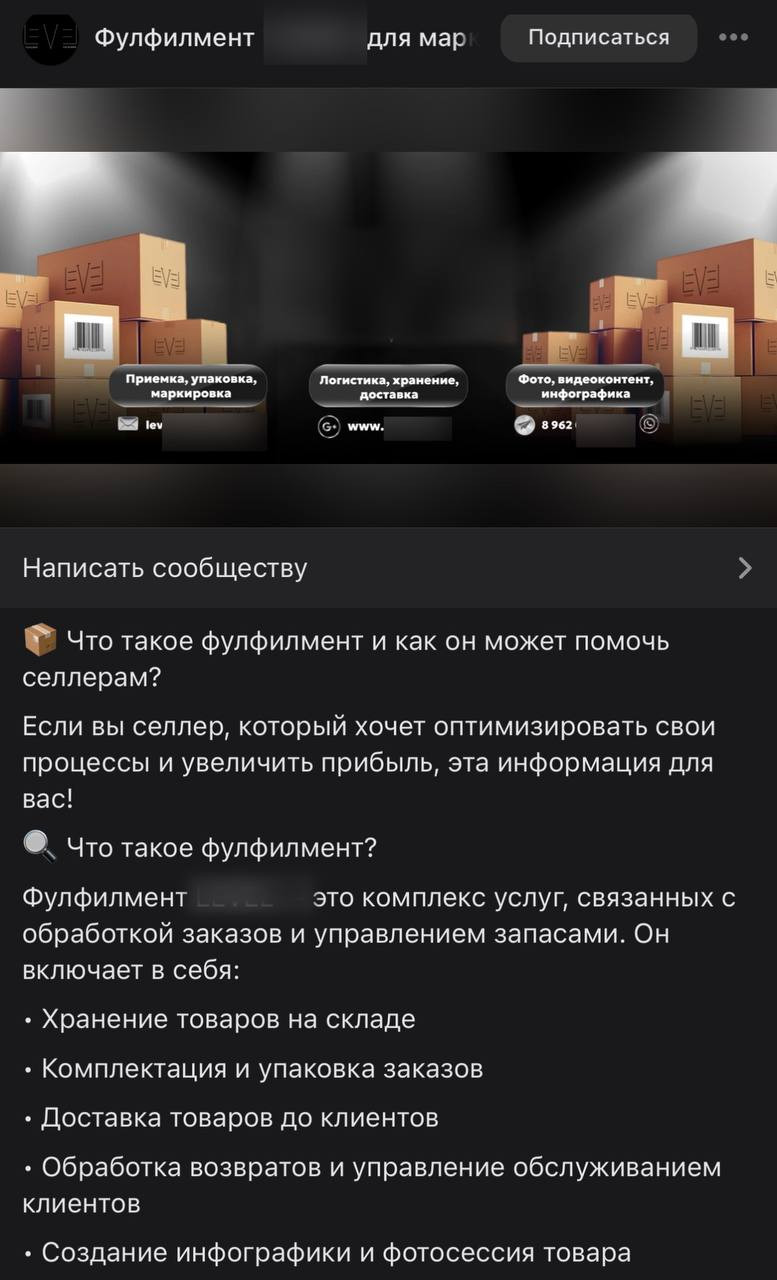Open the three-dot overflow menu
The width and height of the screenshot is (777, 1280).
[733, 38]
